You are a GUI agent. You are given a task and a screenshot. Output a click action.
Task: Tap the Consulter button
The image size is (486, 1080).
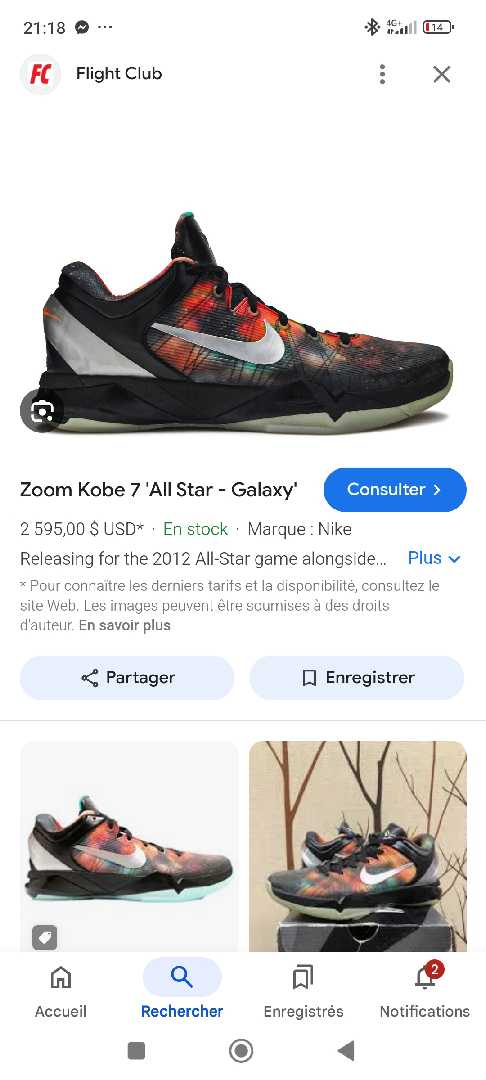click(395, 490)
